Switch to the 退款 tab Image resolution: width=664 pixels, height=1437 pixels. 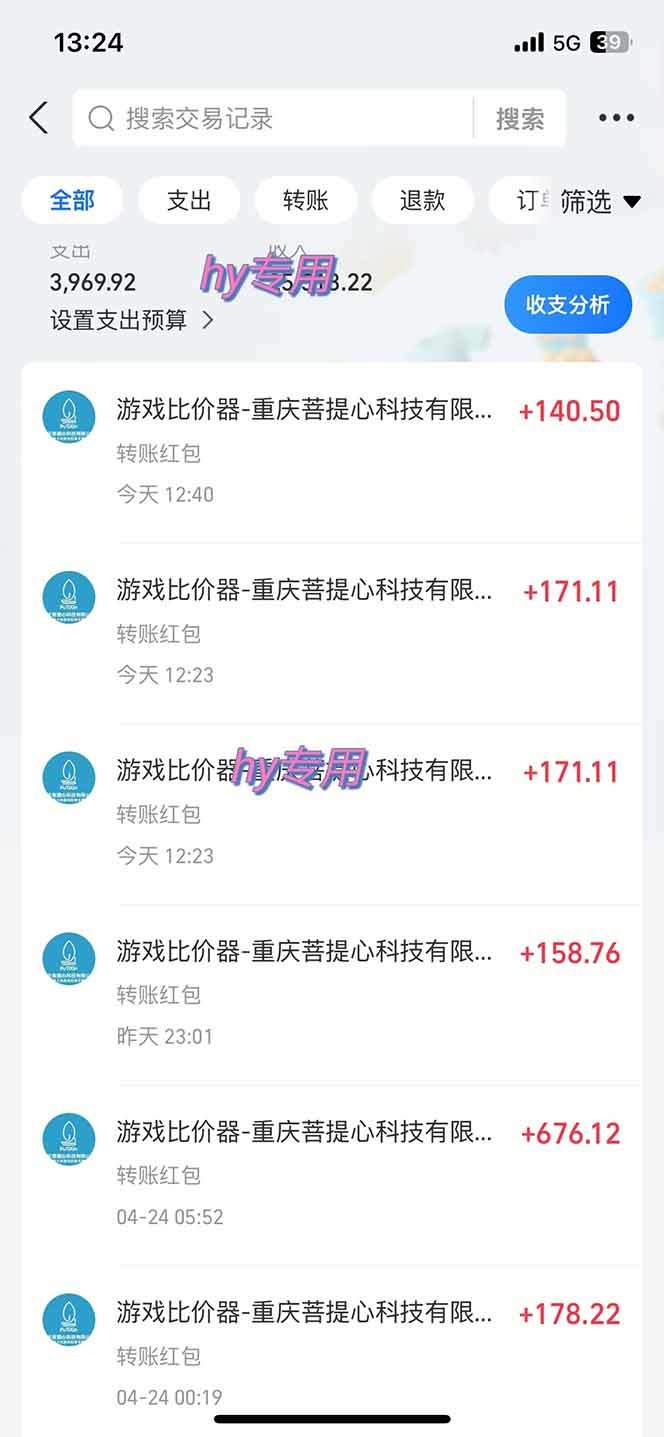[x=422, y=200]
